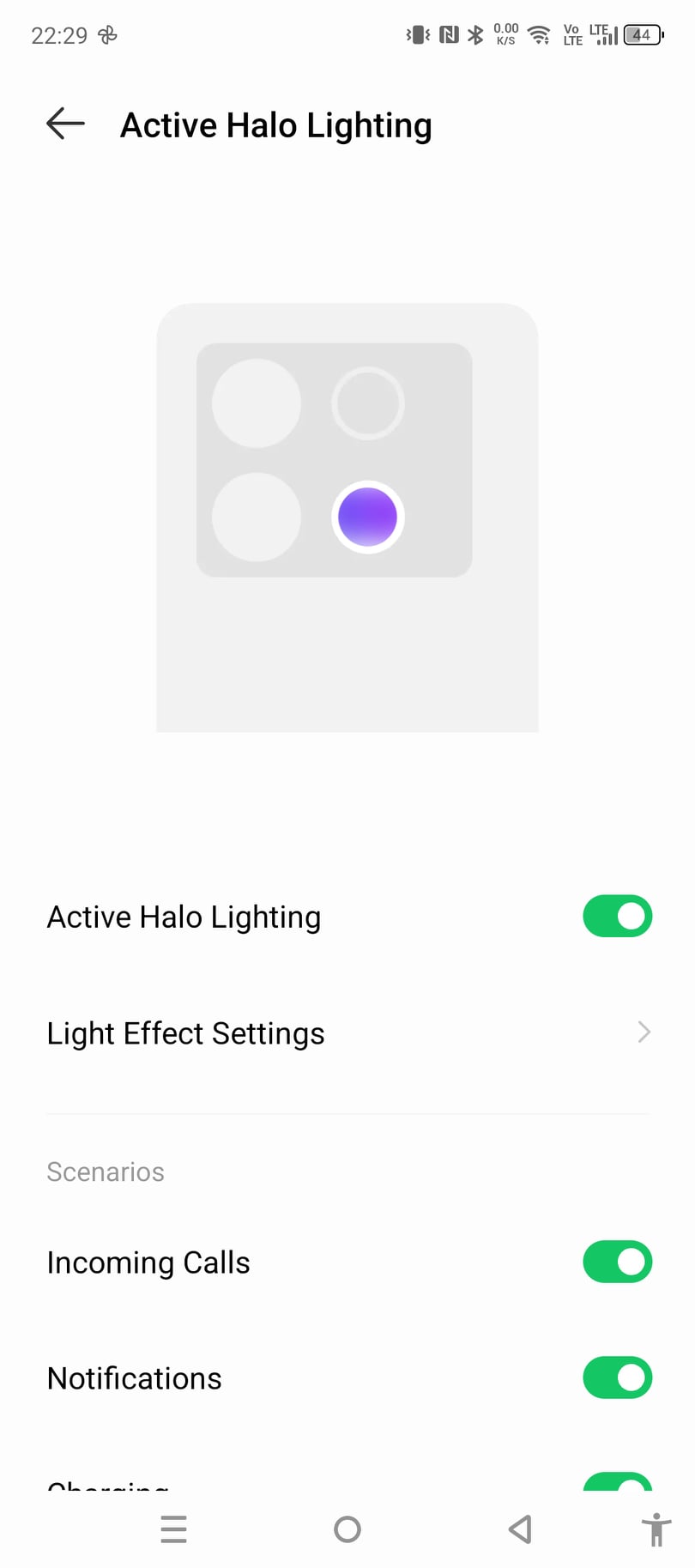Open recent apps from navigation bar

tap(173, 1529)
